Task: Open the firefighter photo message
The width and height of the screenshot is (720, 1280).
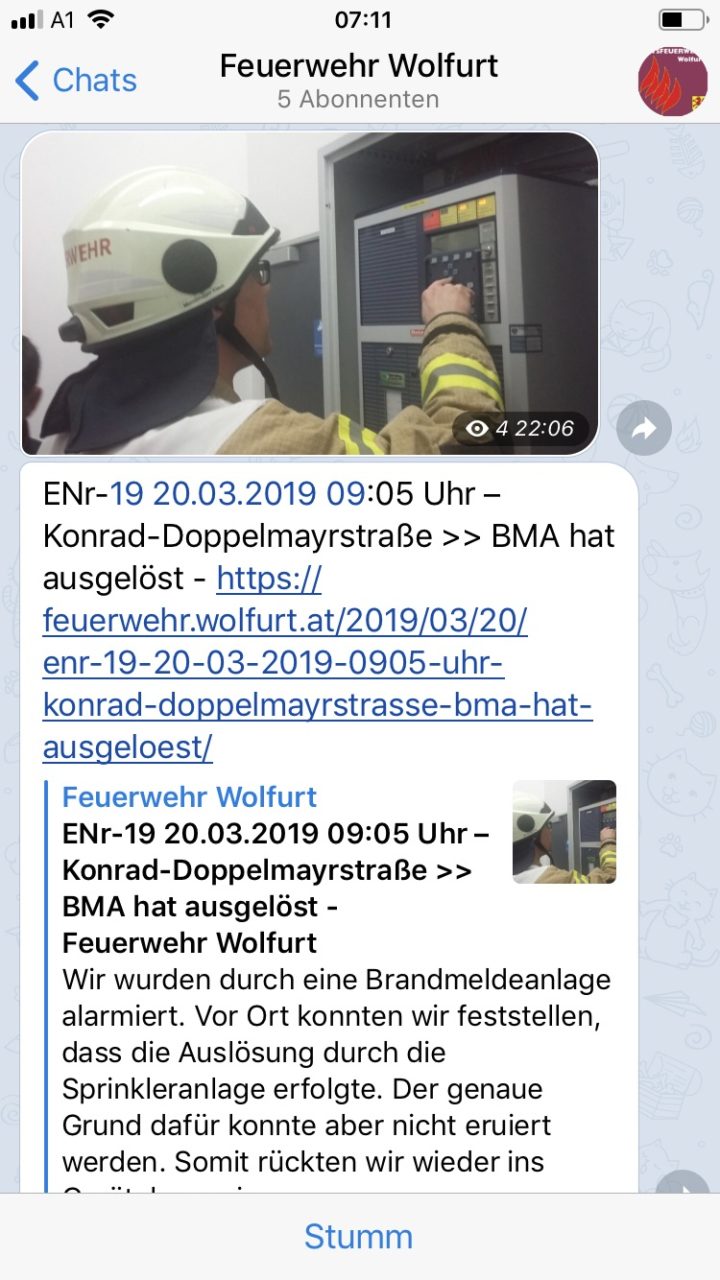Action: [x=310, y=293]
